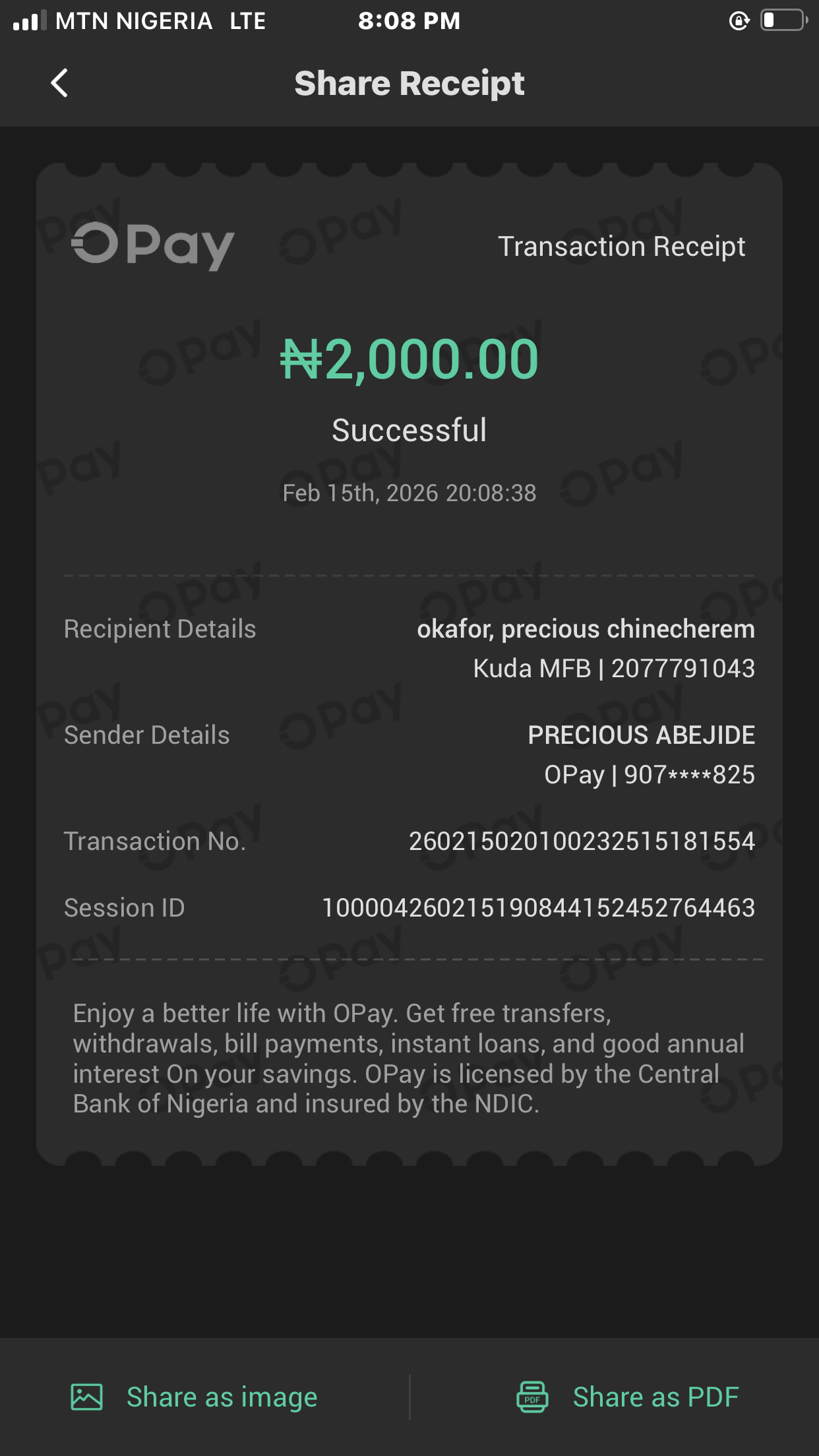This screenshot has height=1456, width=819.
Task: Share the receipt as image
Action: 195,1397
